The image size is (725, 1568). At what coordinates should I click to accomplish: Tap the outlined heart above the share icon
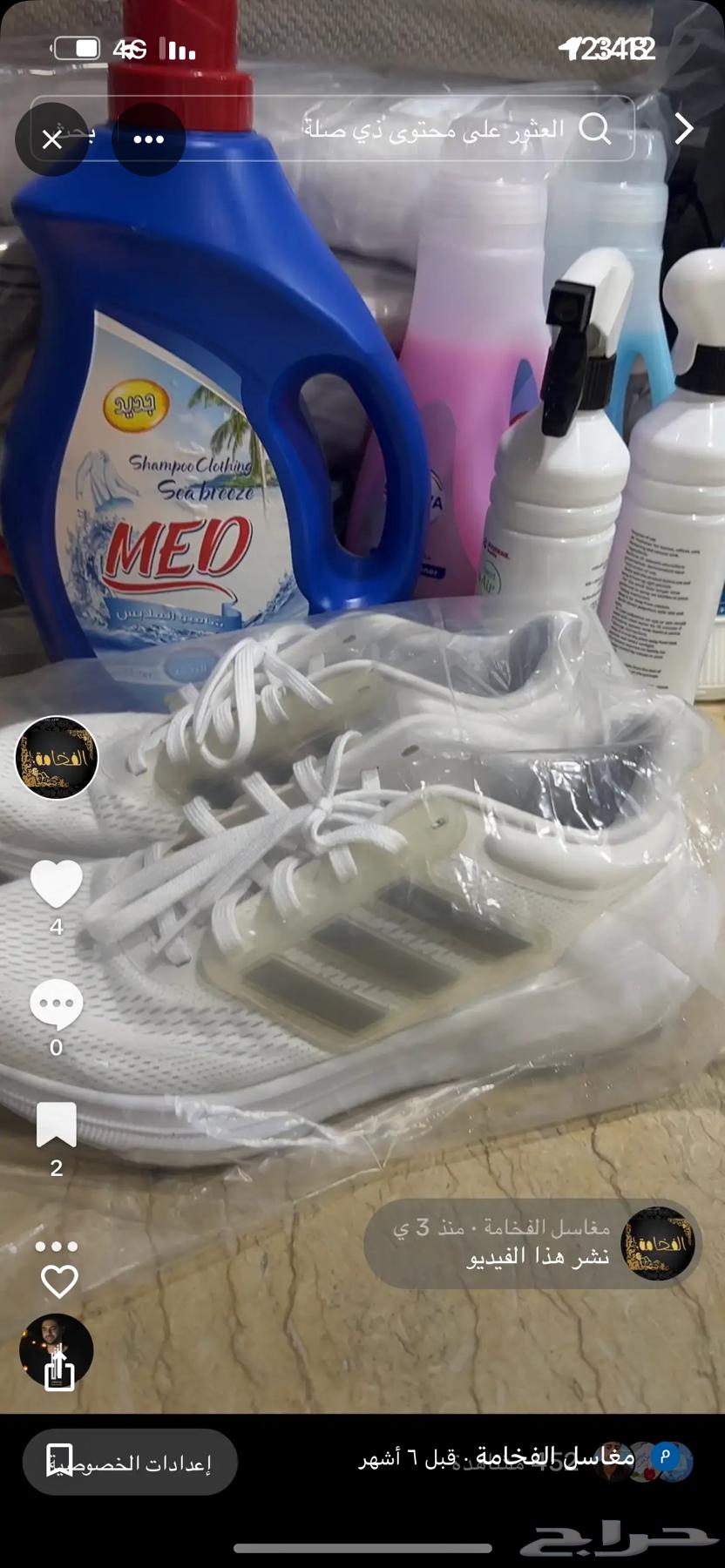click(x=59, y=1281)
